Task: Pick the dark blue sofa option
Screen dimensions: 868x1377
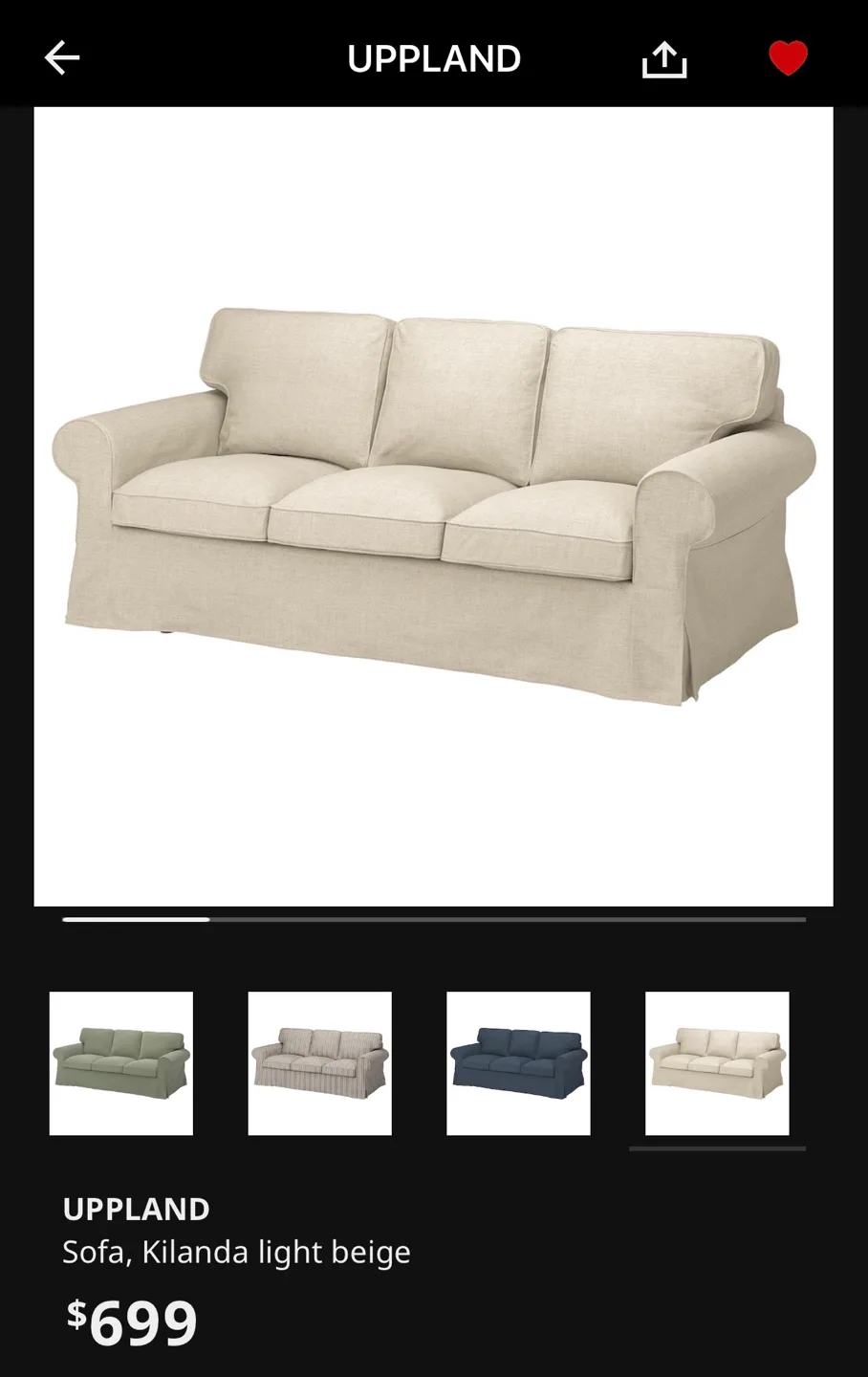Action: (518, 1063)
